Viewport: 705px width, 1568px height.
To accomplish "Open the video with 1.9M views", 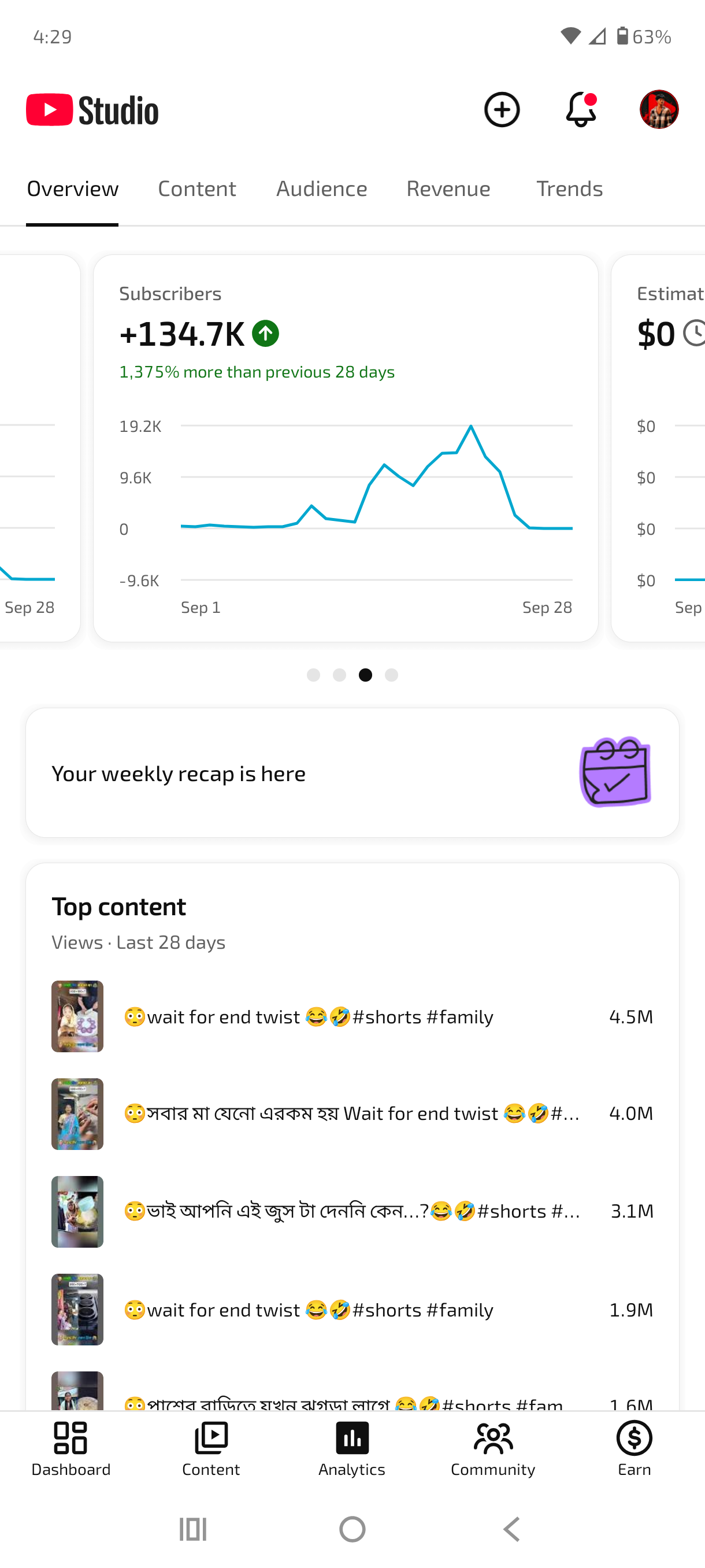I will coord(352,1310).
